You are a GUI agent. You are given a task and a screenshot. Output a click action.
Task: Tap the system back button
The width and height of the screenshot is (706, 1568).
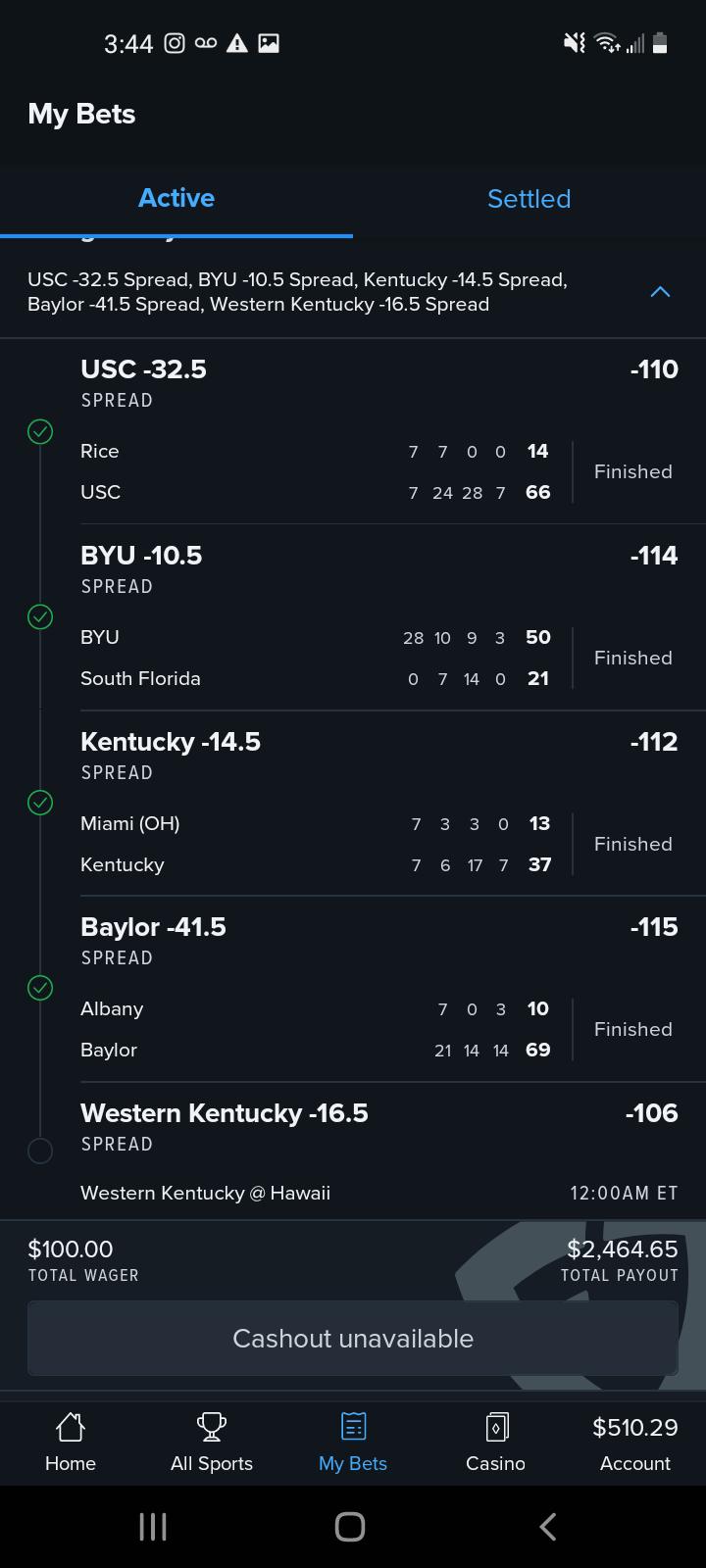(x=548, y=1526)
